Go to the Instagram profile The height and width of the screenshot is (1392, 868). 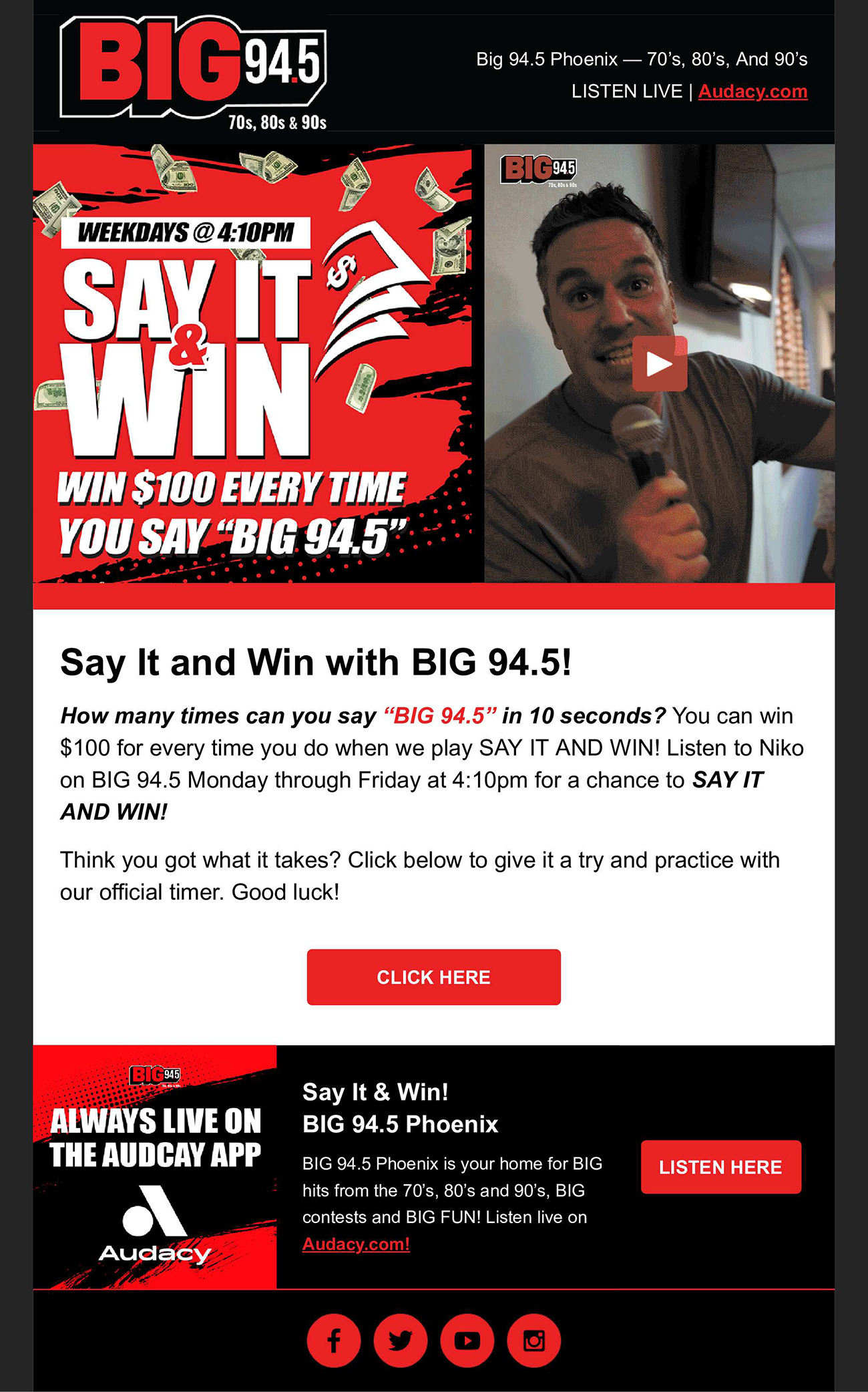point(534,1341)
